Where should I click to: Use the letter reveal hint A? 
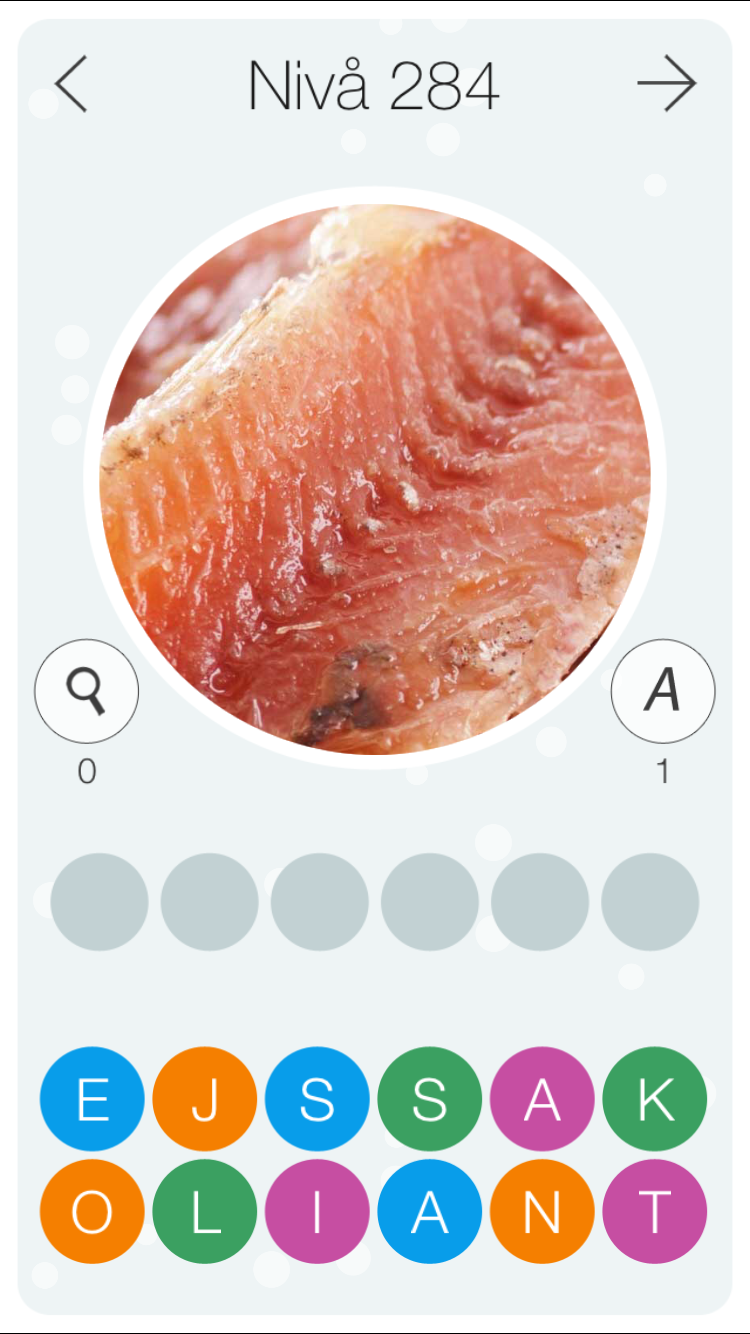pyautogui.click(x=663, y=691)
